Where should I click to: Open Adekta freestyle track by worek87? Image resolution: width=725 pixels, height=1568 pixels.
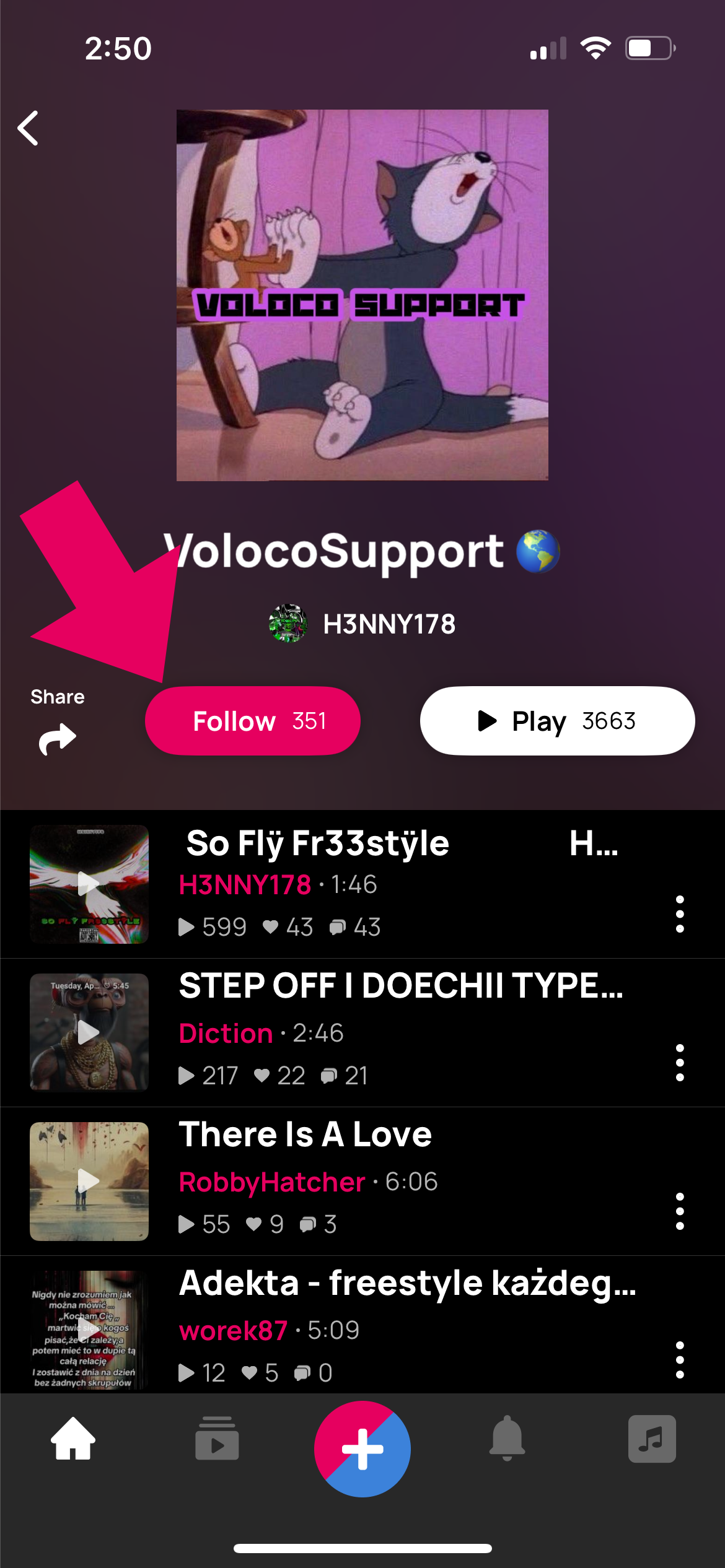coord(406,1283)
